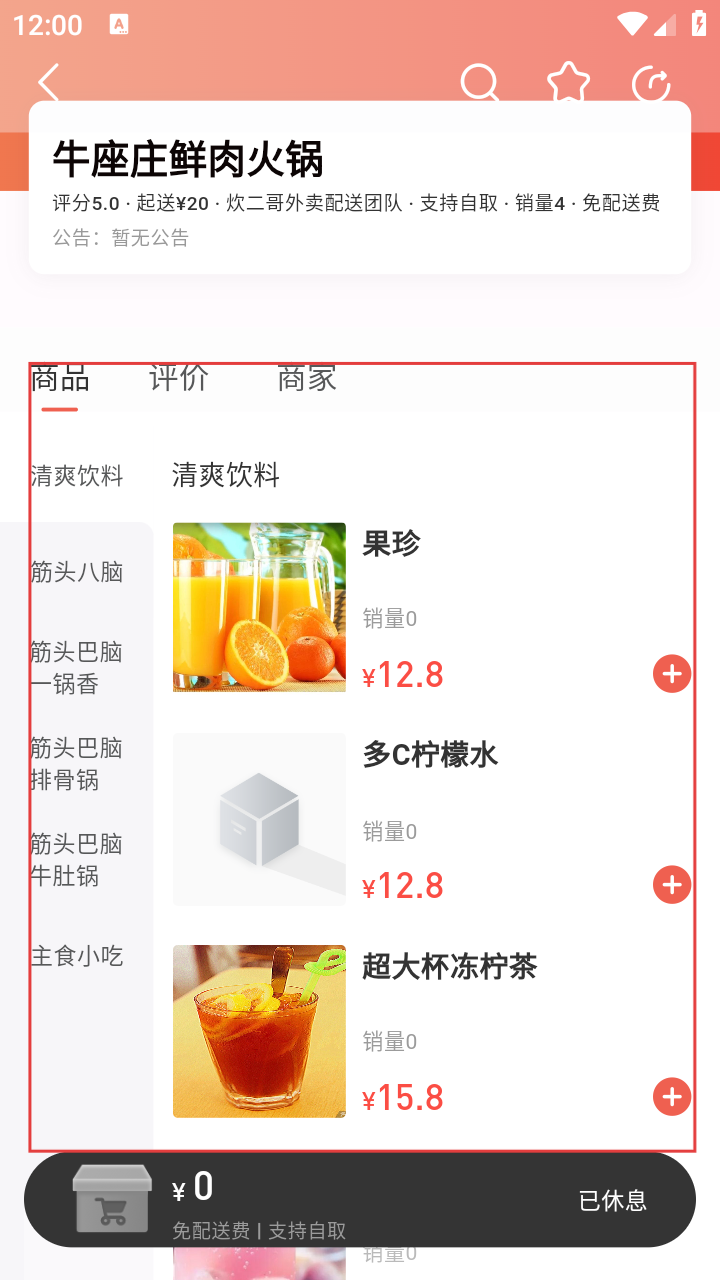The image size is (720, 1280).
Task: Open the 果珍 product image
Action: tap(259, 607)
